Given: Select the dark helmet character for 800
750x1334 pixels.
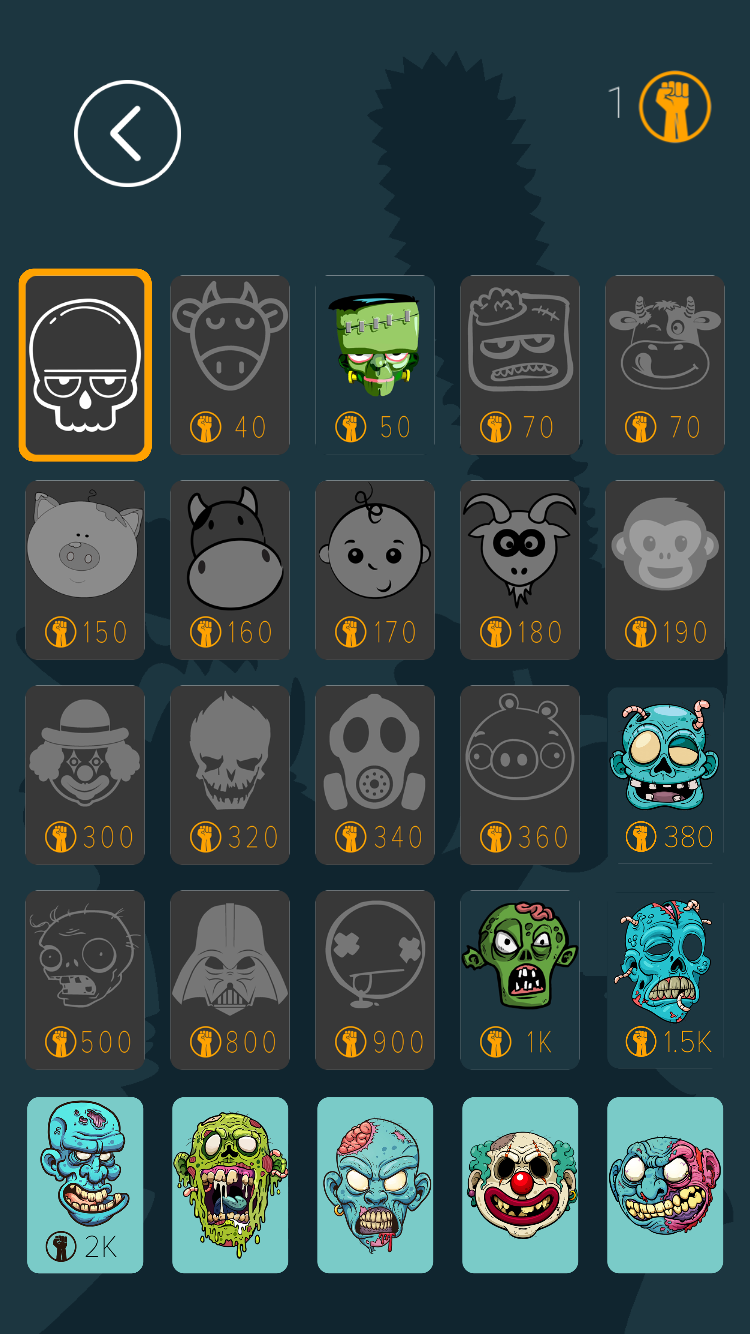Looking at the screenshot, I should coord(230,980).
